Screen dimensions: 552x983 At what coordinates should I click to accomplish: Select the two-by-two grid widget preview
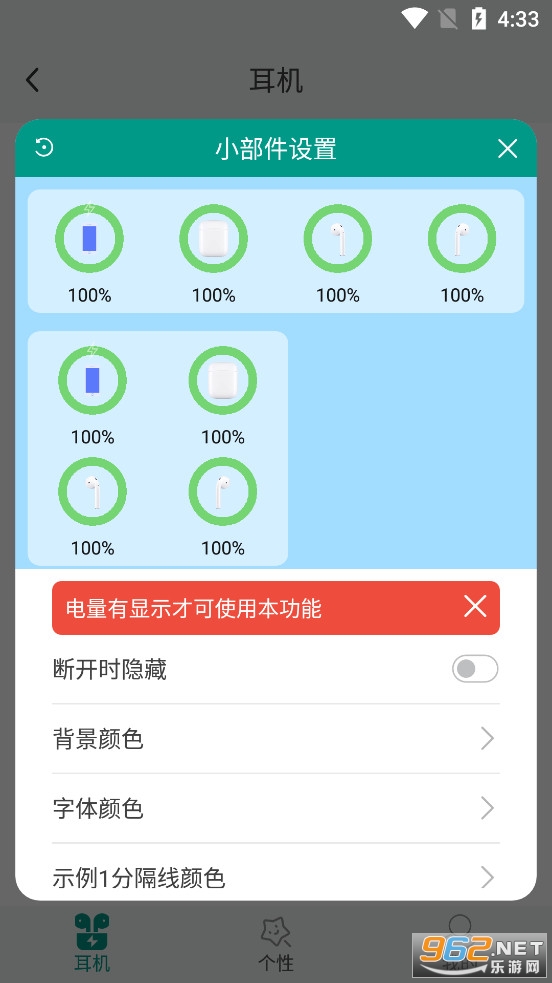coord(158,448)
